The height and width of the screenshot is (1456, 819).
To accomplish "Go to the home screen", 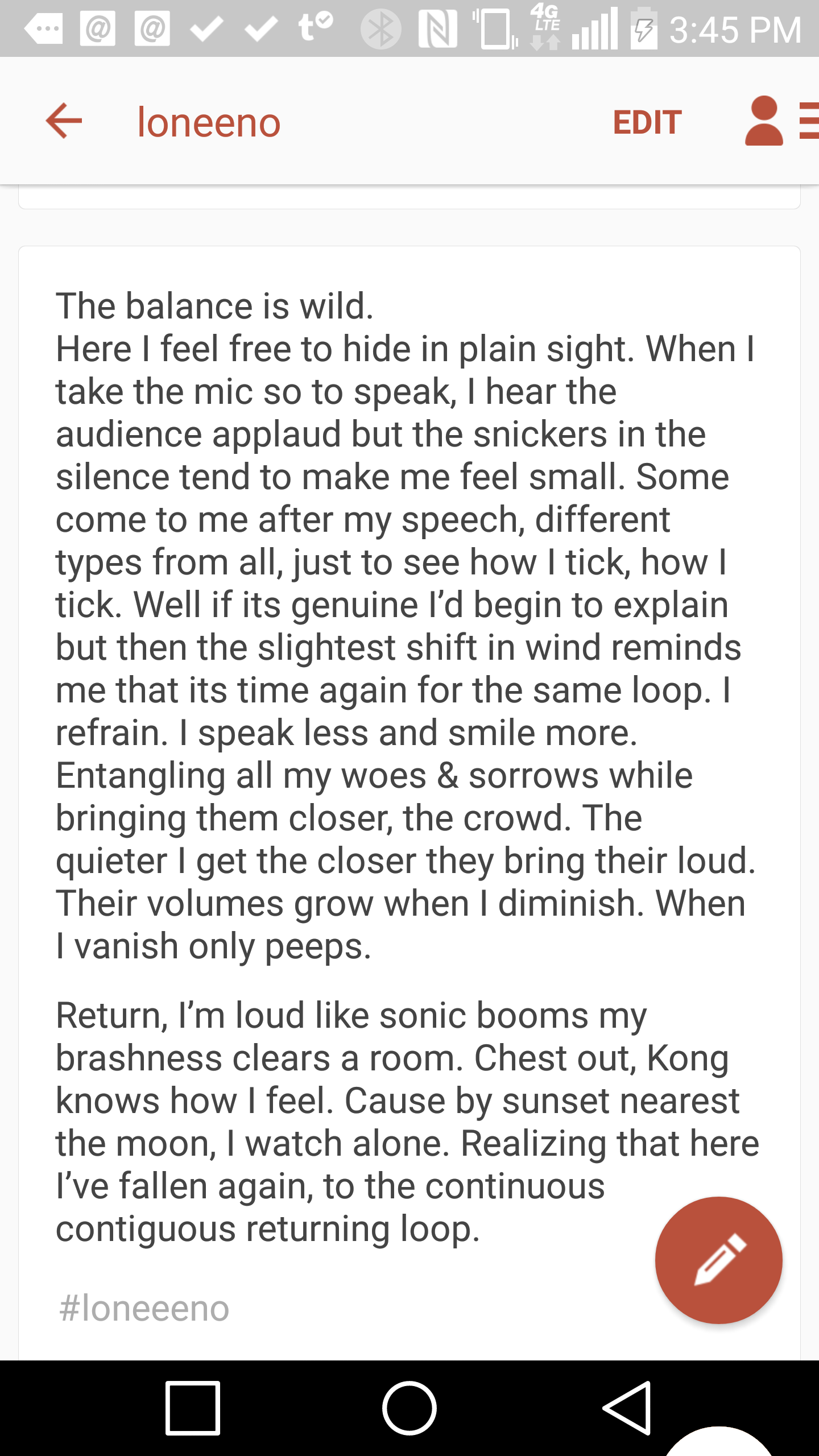I will pos(409,1408).
